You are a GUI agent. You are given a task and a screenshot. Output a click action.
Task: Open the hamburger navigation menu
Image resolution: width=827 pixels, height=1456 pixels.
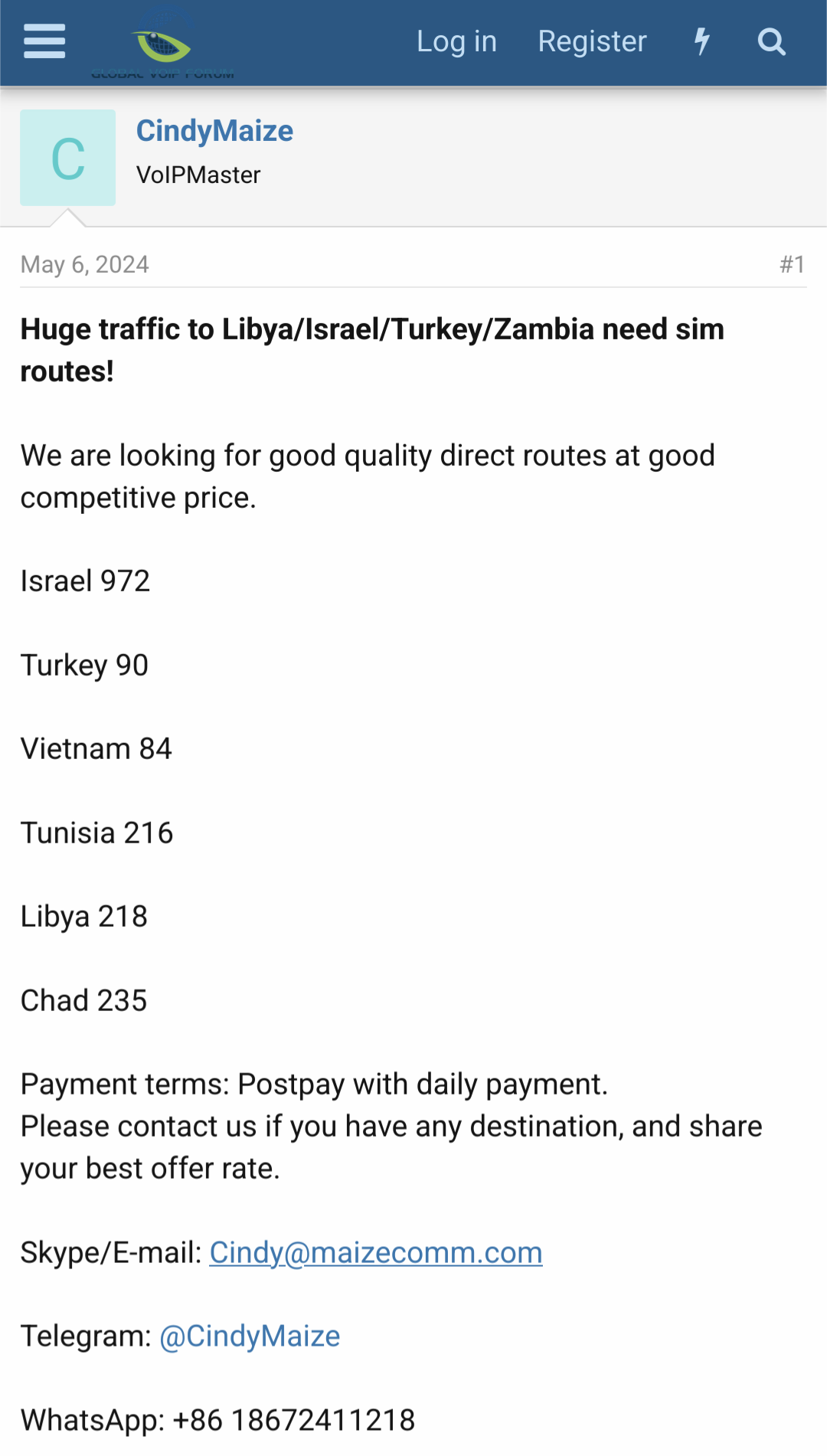pos(44,41)
